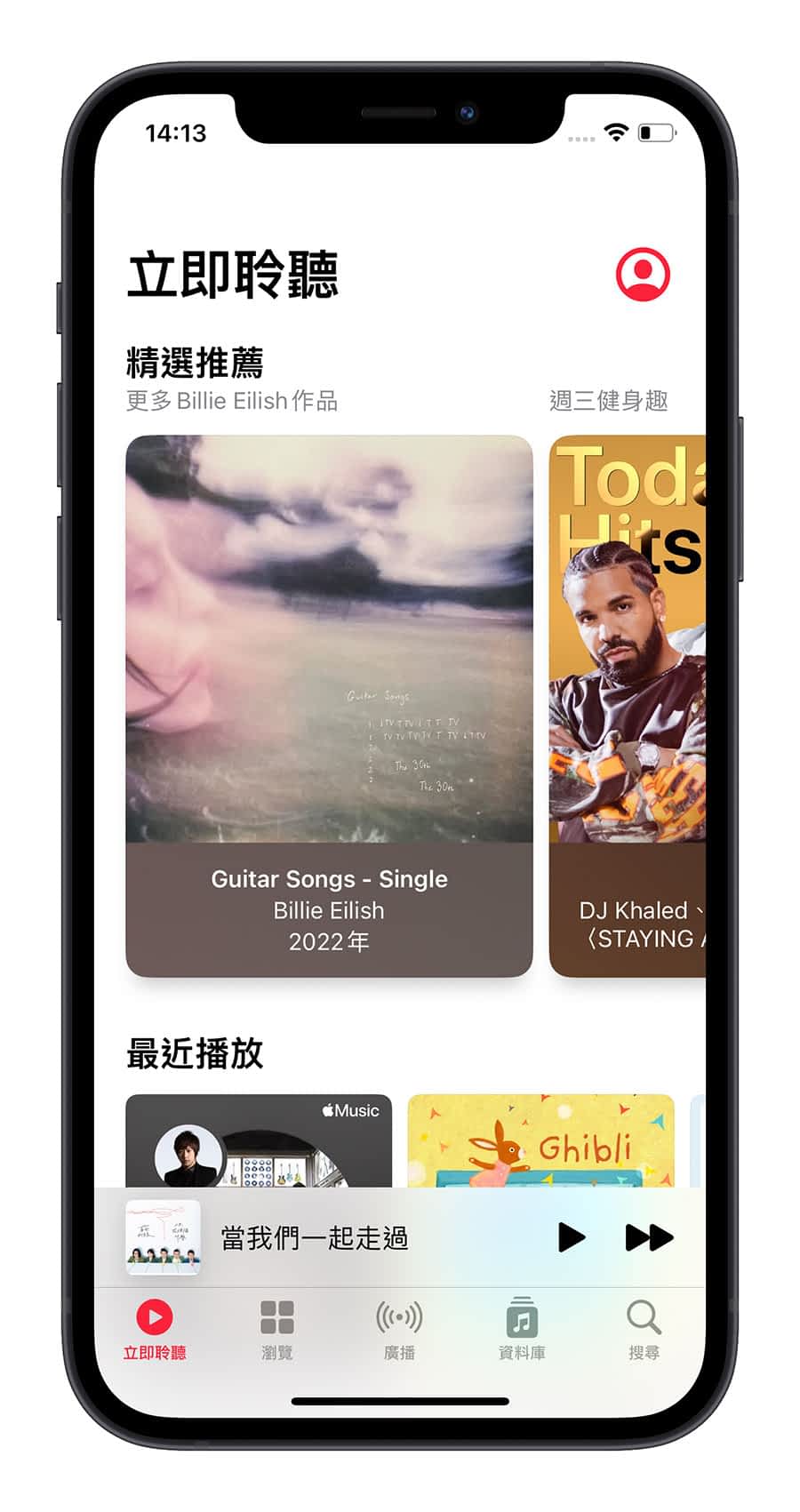Open the Apple Music artist station tile
This screenshot has width=800, height=1512.
coord(259,1140)
